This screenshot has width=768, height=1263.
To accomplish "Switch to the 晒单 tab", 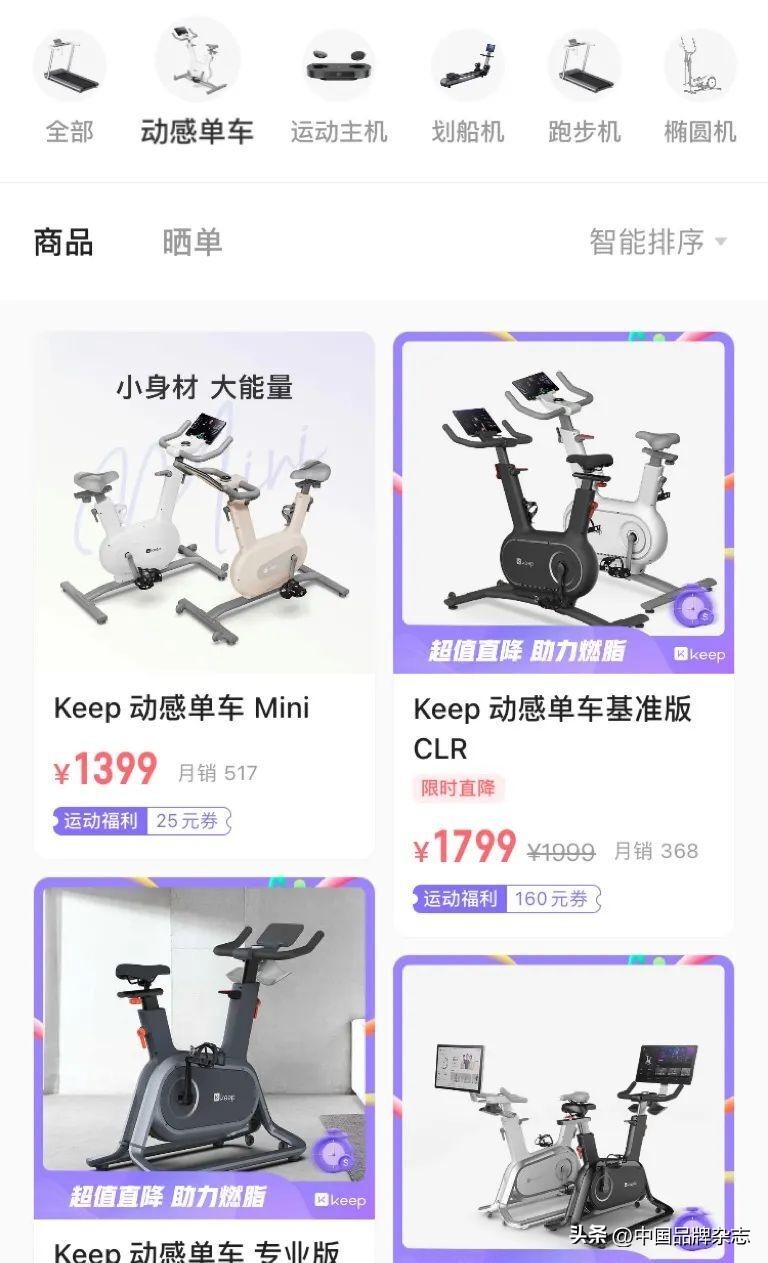I will 193,242.
